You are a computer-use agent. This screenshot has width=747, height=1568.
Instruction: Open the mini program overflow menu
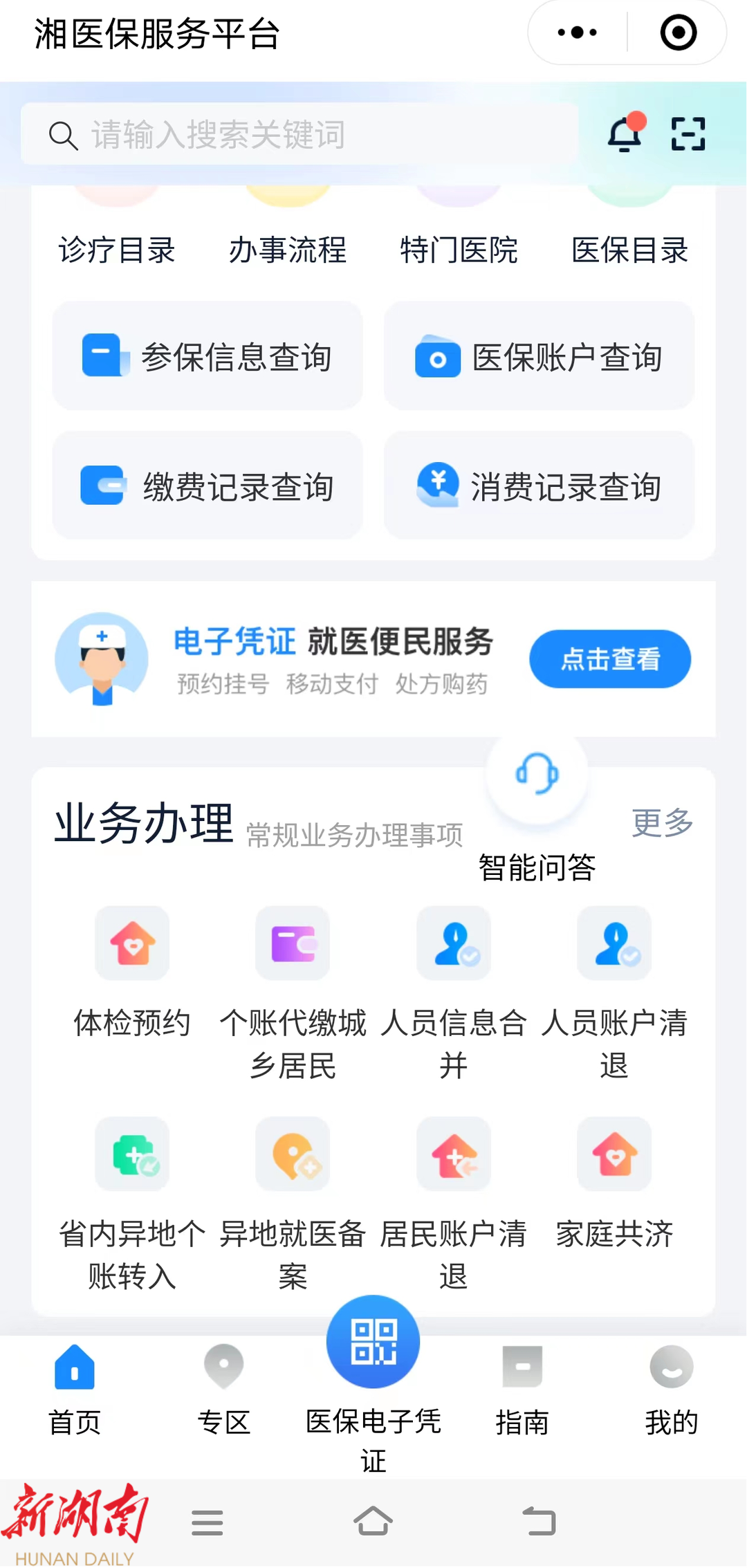click(577, 33)
